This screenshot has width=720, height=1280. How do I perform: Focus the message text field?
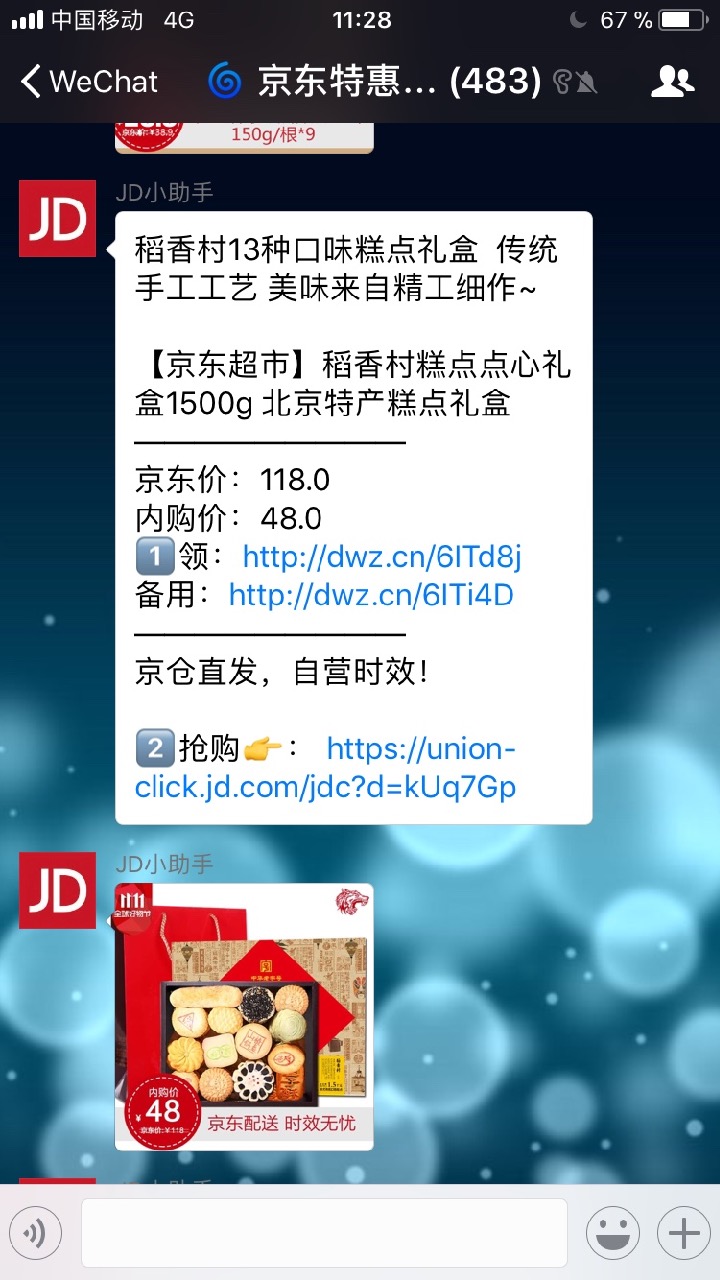[324, 1233]
